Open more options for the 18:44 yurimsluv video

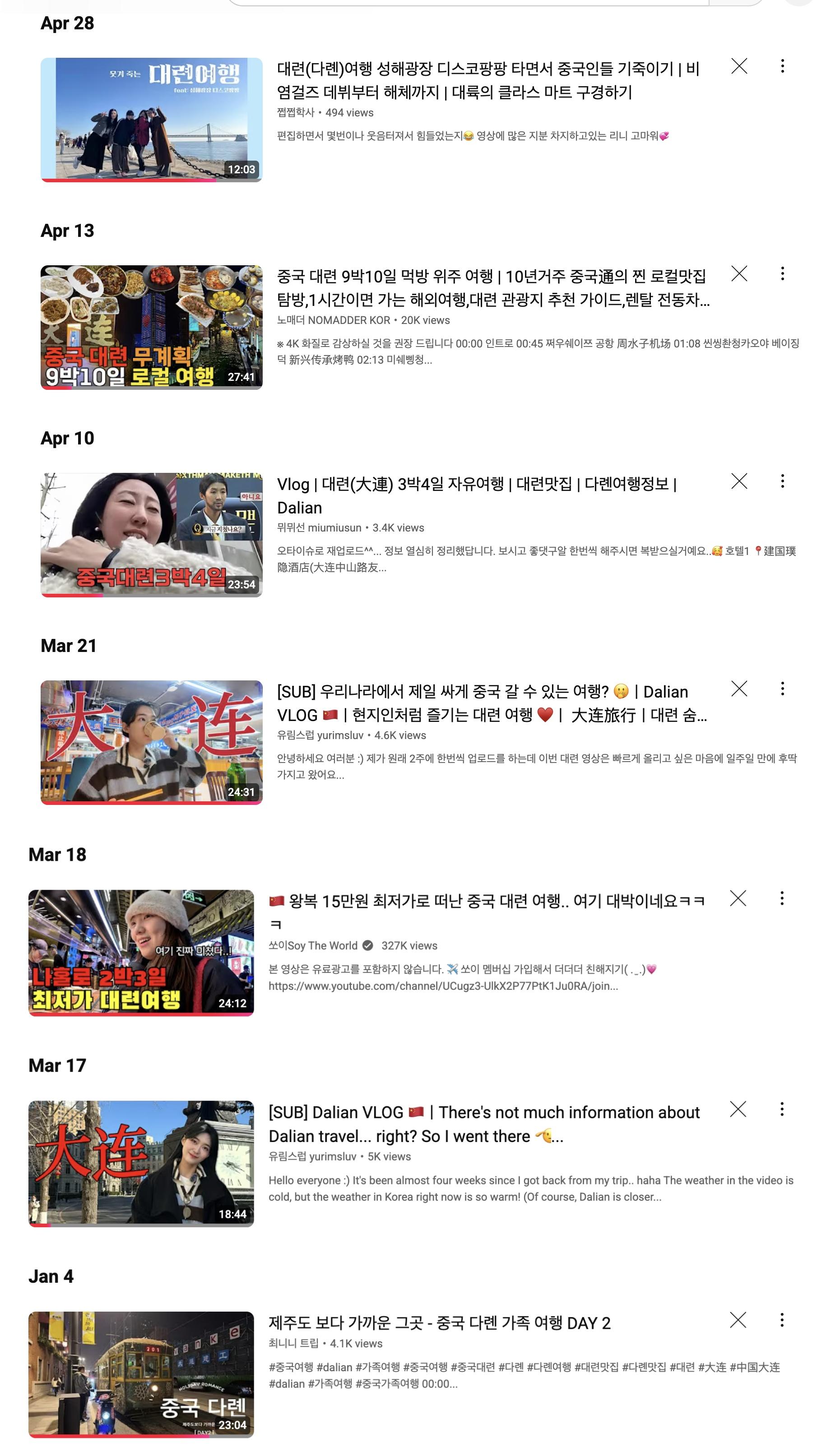(781, 1109)
